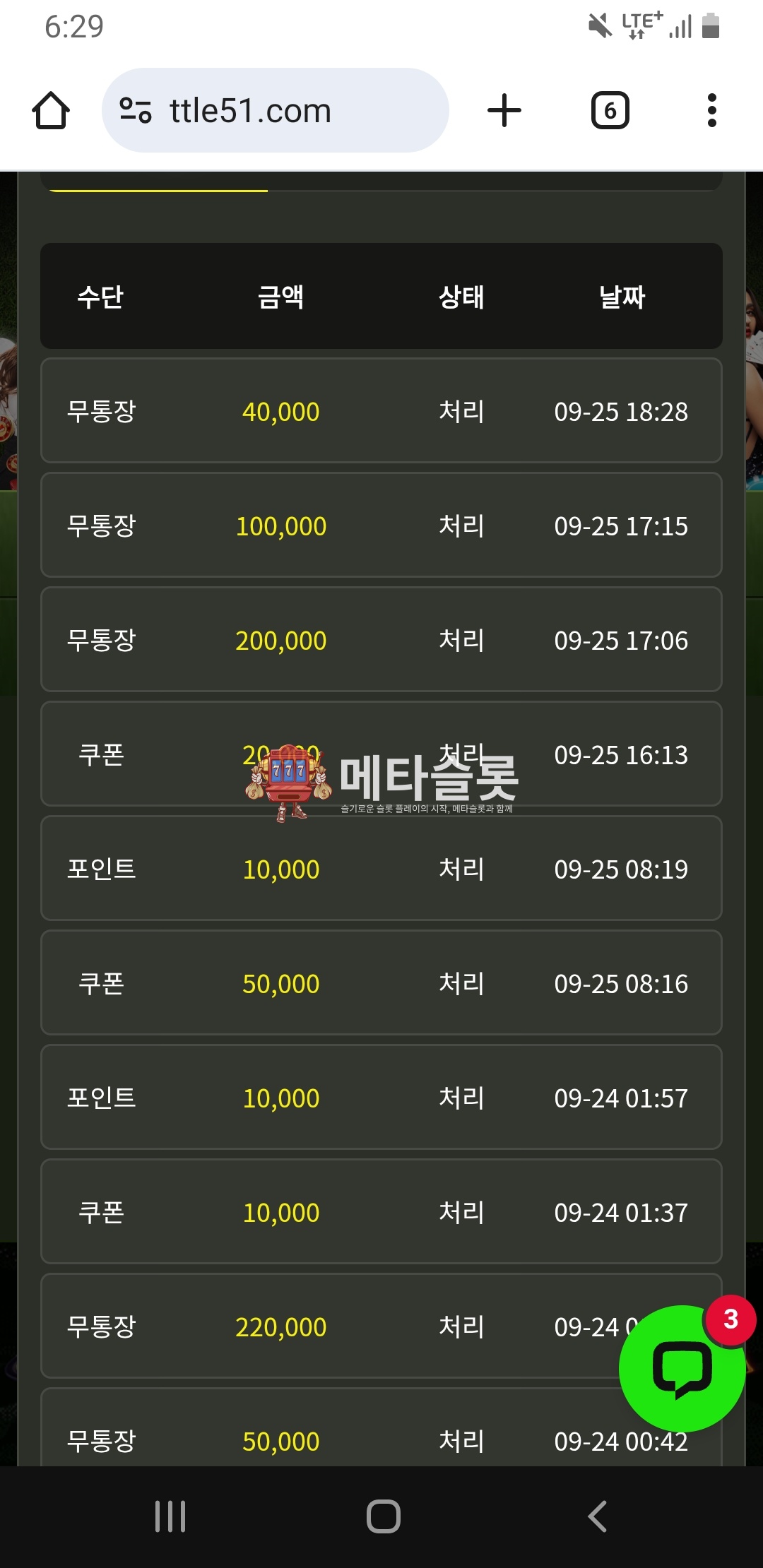The height and width of the screenshot is (1568, 763).
Task: Open the tab switcher showing 6 tabs
Action: coord(610,111)
